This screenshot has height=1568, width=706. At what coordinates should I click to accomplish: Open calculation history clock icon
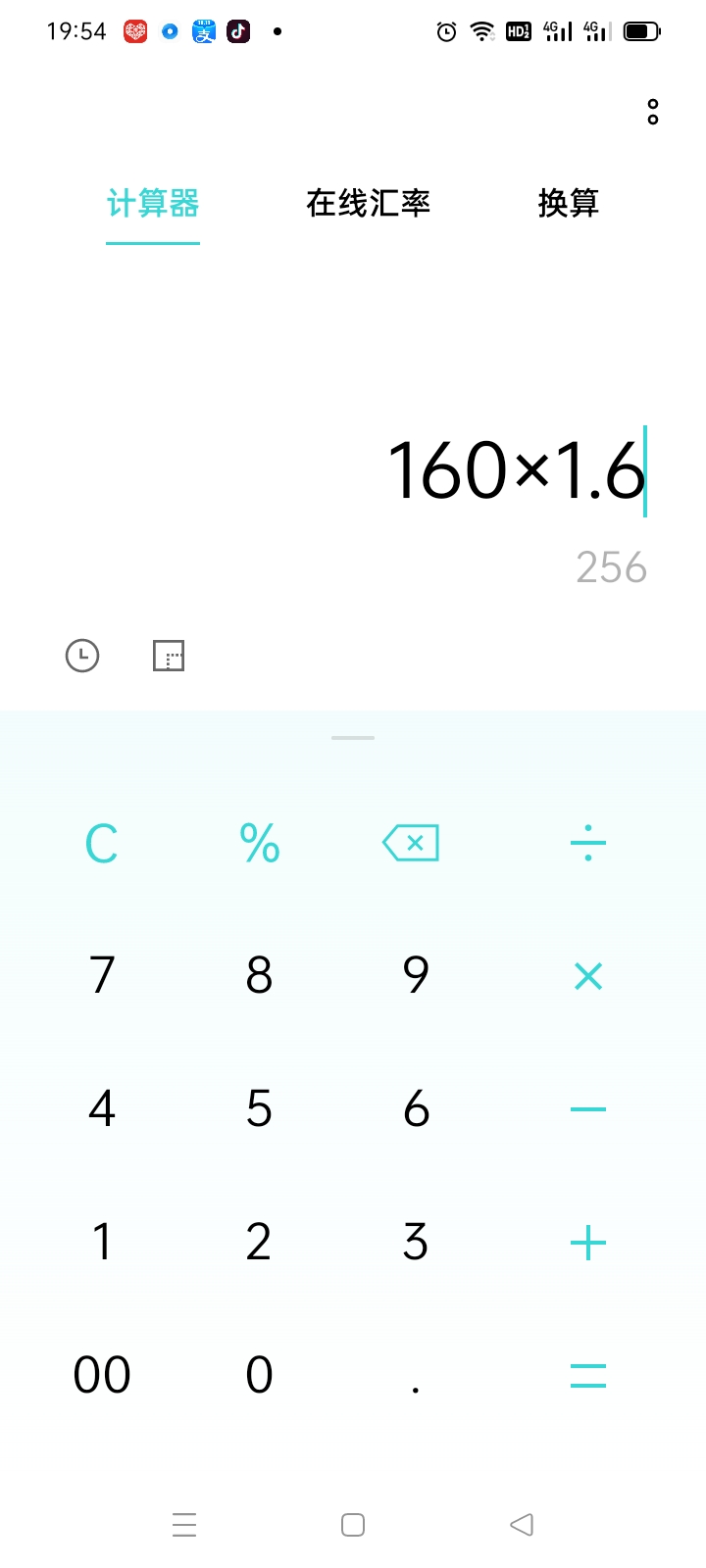pos(82,656)
